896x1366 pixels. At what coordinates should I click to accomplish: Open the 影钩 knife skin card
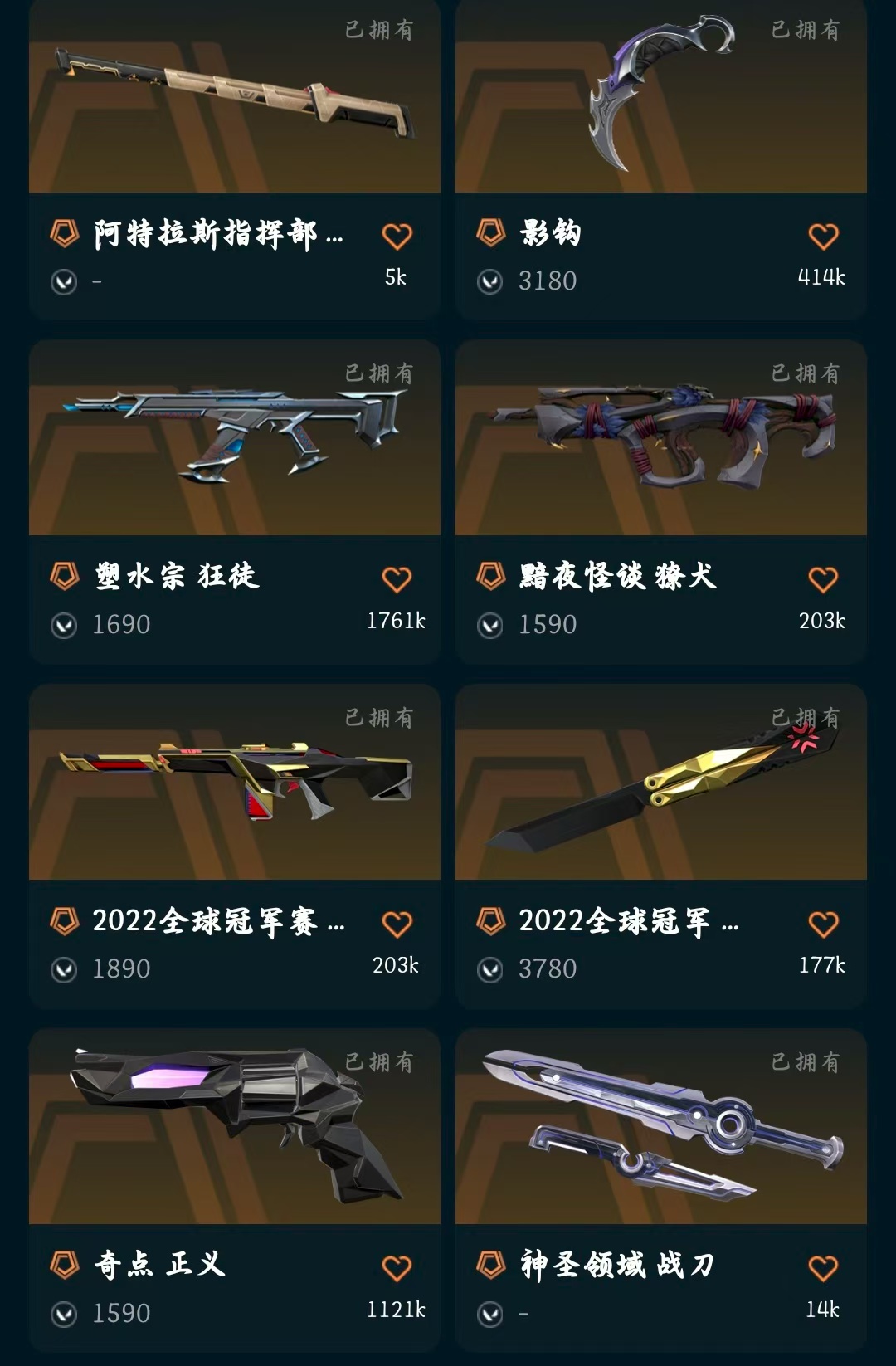(660, 108)
